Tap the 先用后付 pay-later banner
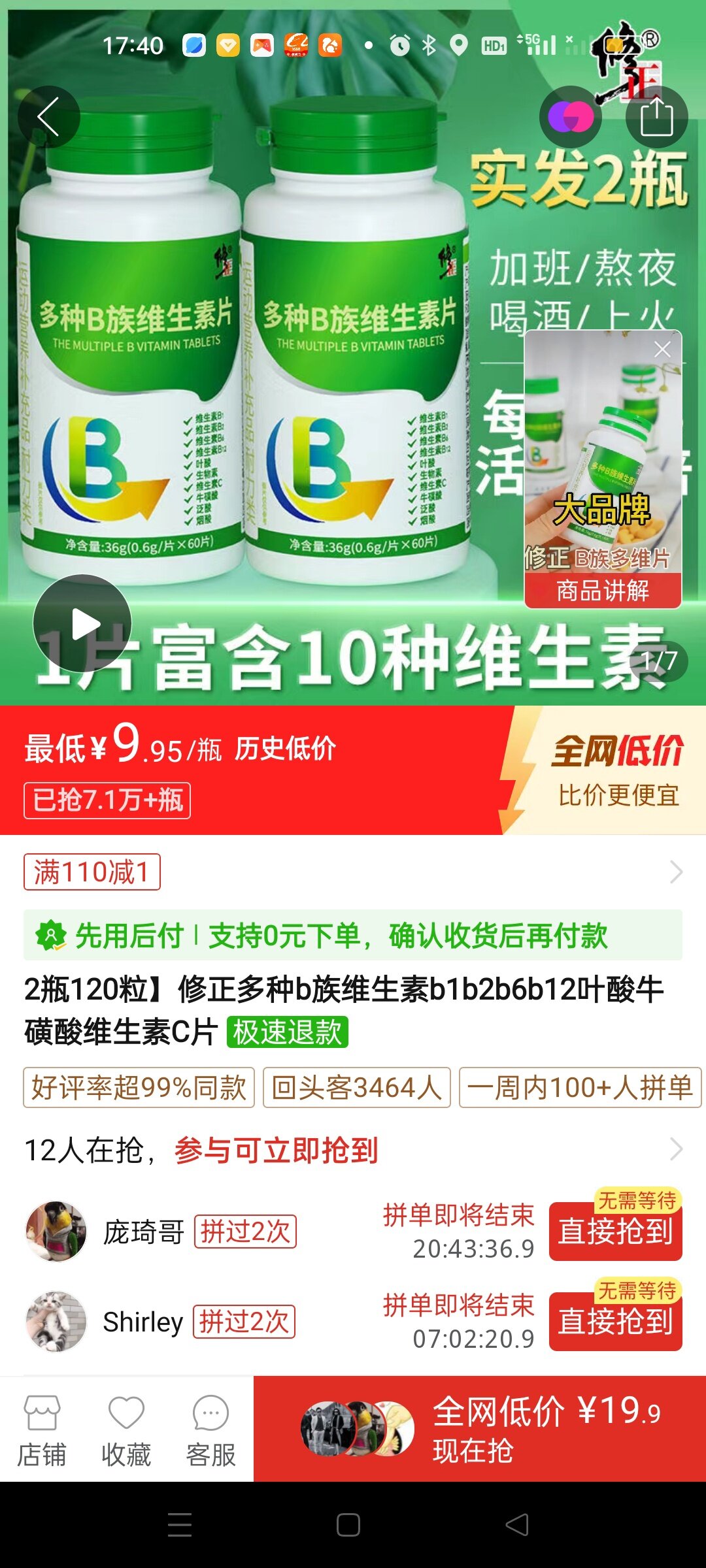This screenshot has width=706, height=1568. click(x=353, y=936)
